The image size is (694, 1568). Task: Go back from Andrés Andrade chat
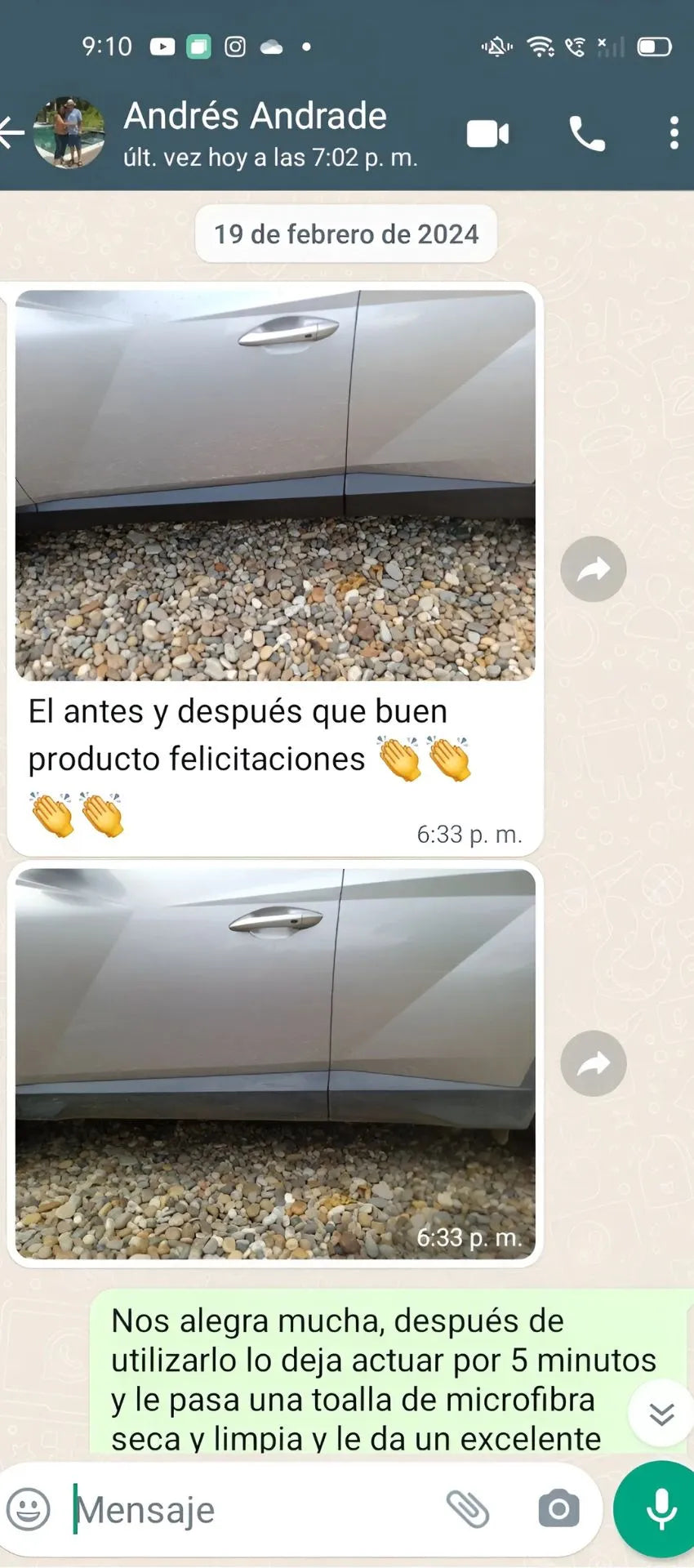point(13,133)
